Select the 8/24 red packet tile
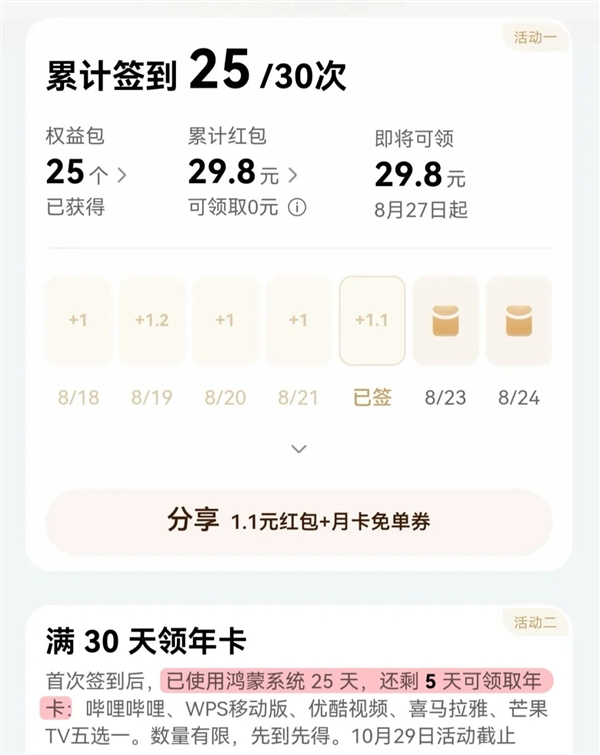Image resolution: width=600 pixels, height=755 pixels. click(x=518, y=321)
